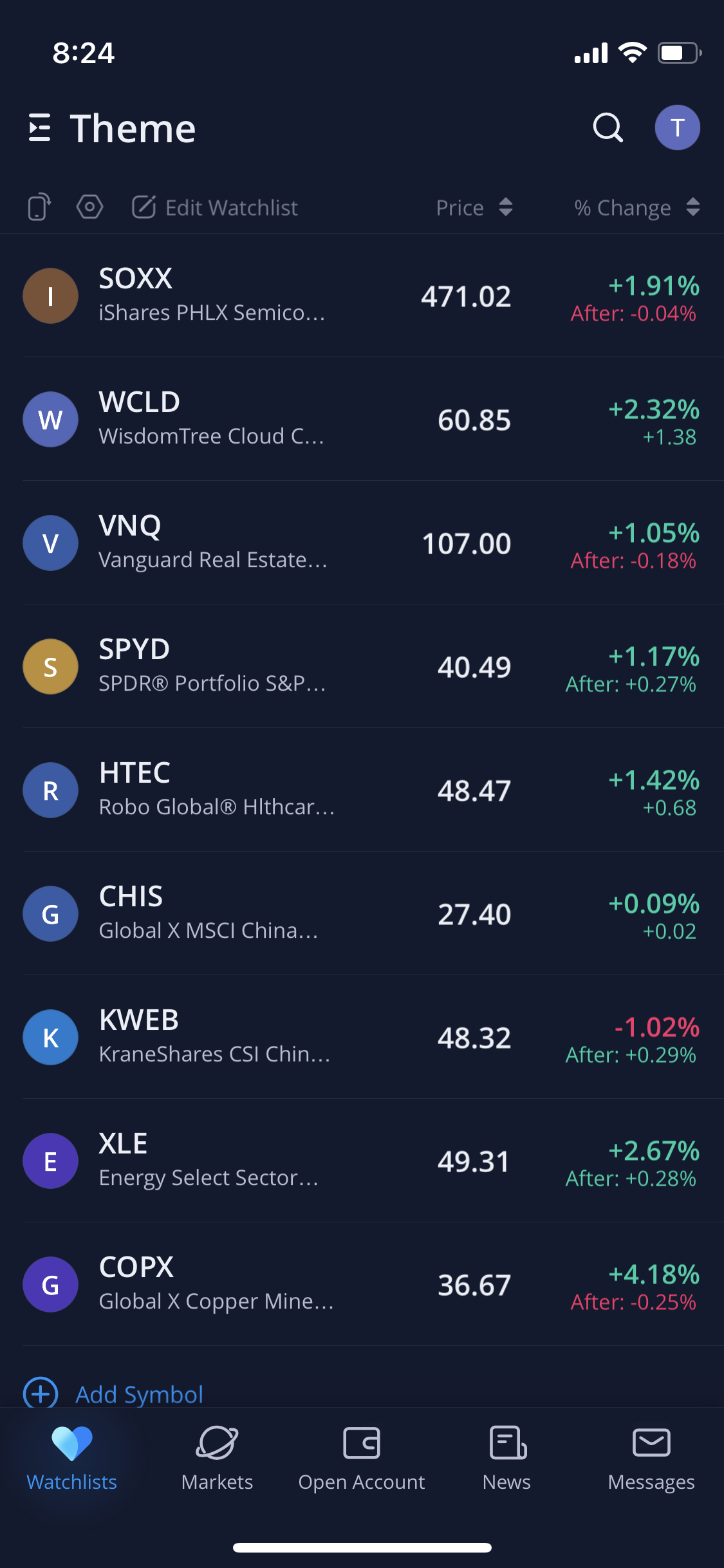Sort the list by Price

point(474,207)
